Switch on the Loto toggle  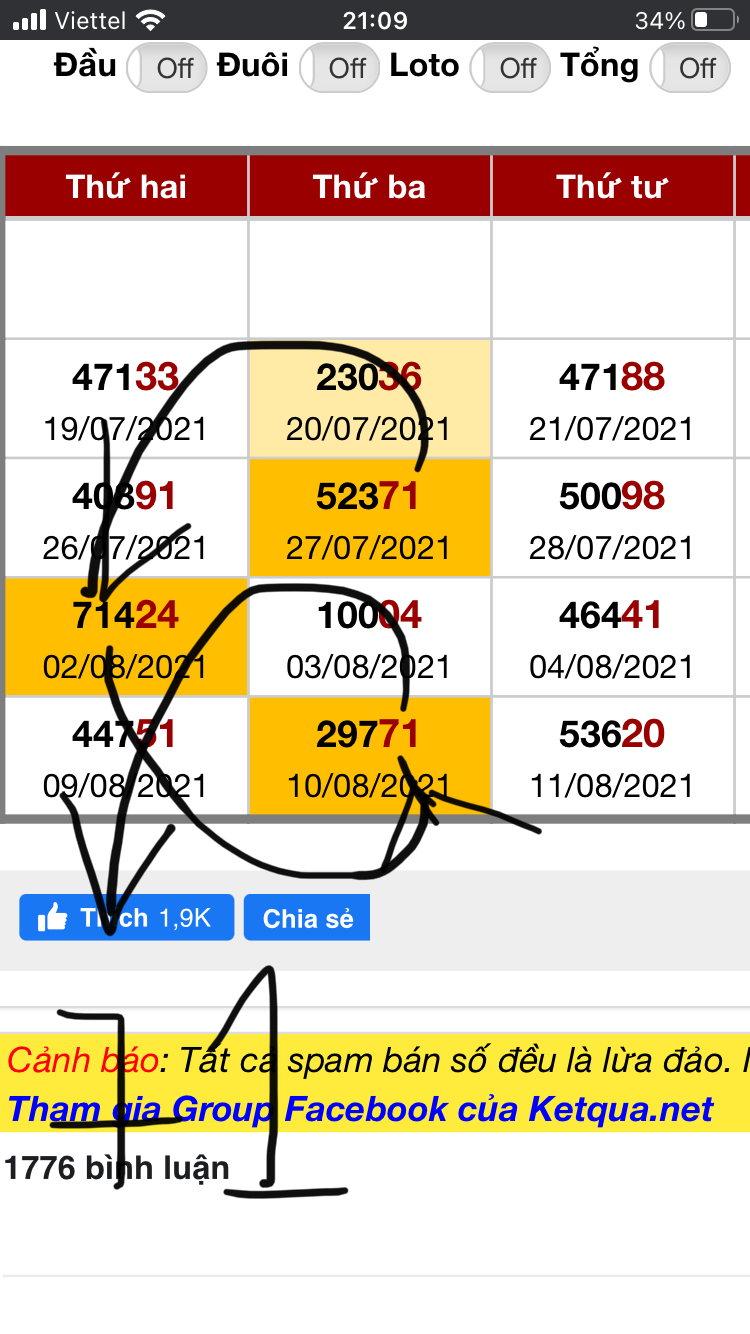pyautogui.click(x=510, y=68)
